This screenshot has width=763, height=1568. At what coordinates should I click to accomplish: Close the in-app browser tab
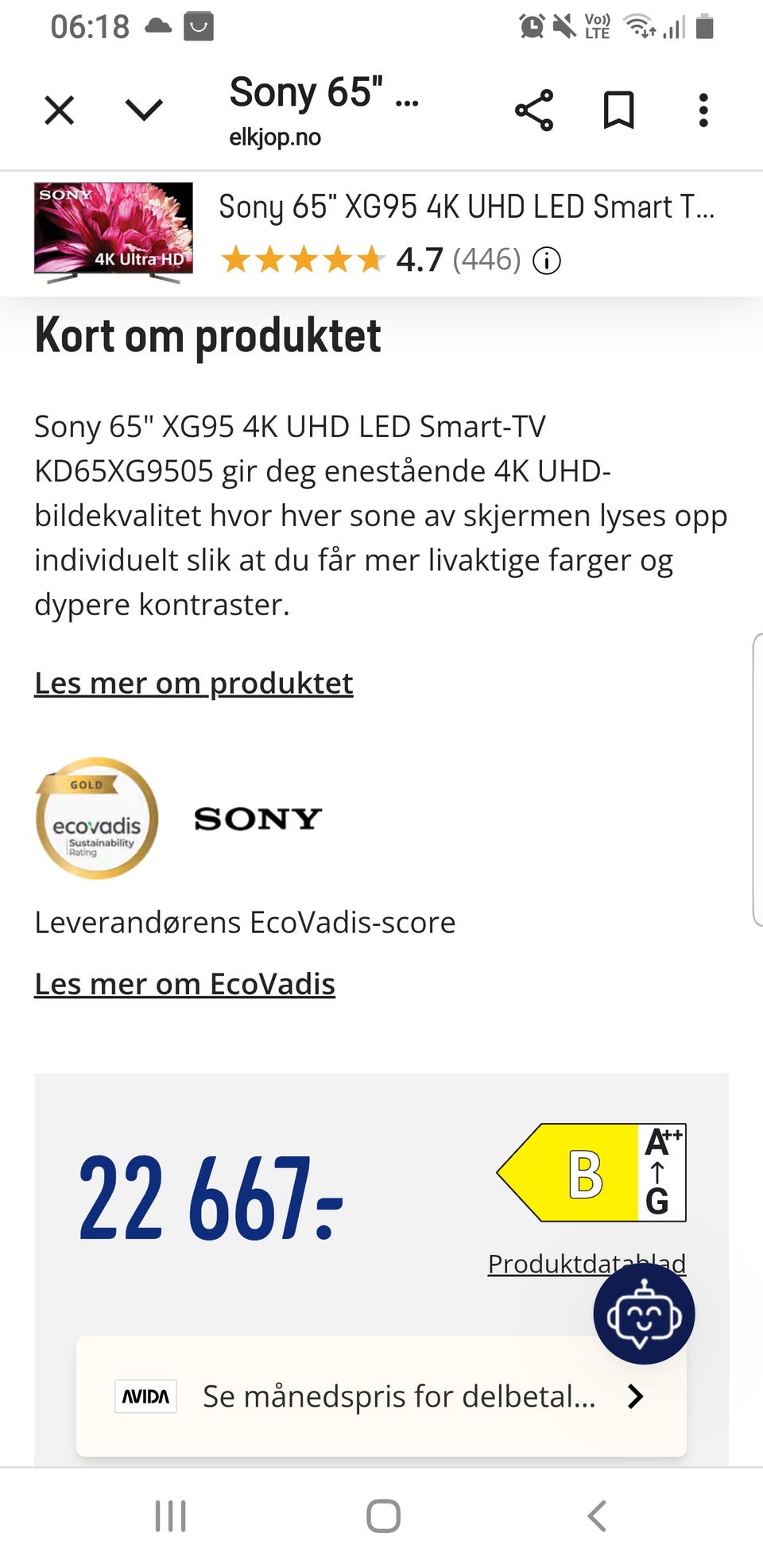click(x=60, y=110)
